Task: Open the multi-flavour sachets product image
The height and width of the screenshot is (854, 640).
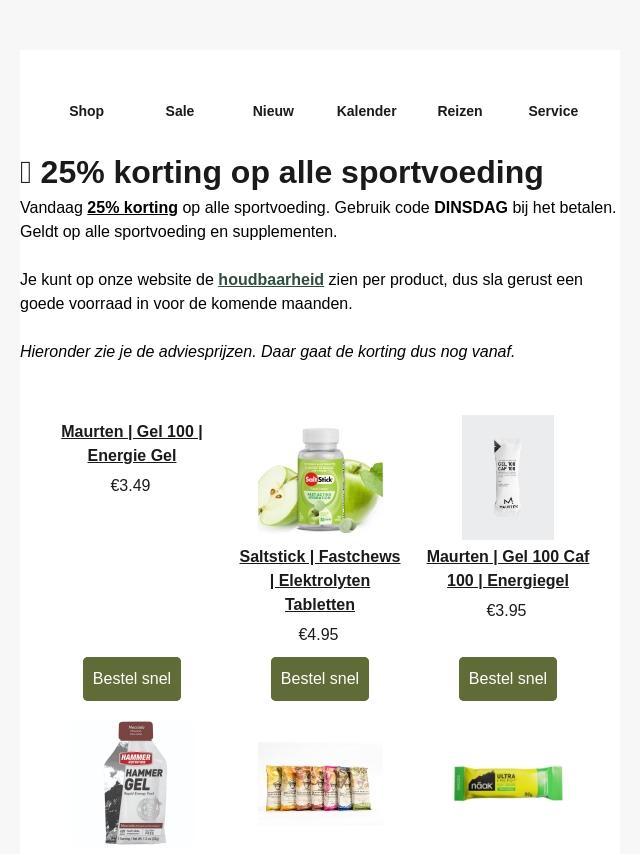Action: [x=320, y=783]
